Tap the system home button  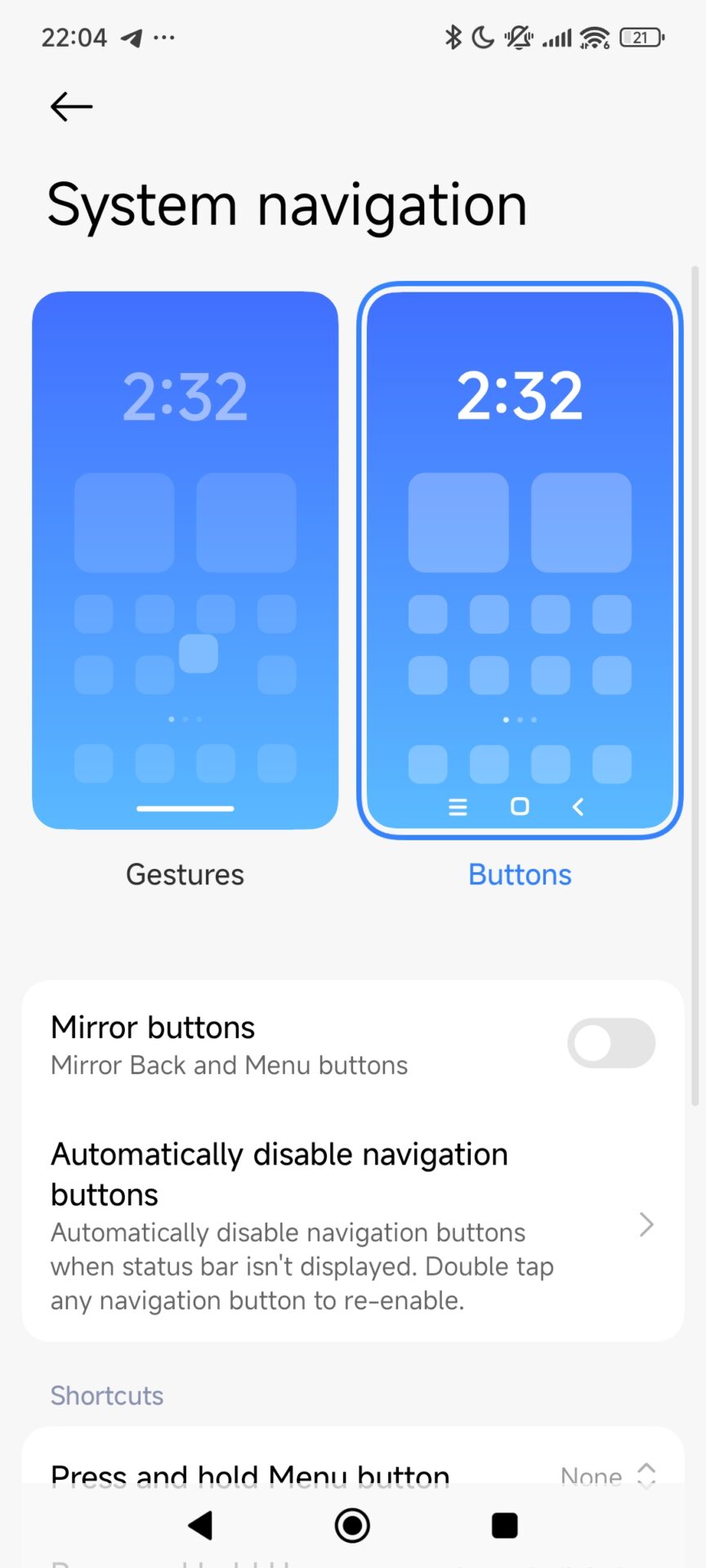(x=352, y=1525)
